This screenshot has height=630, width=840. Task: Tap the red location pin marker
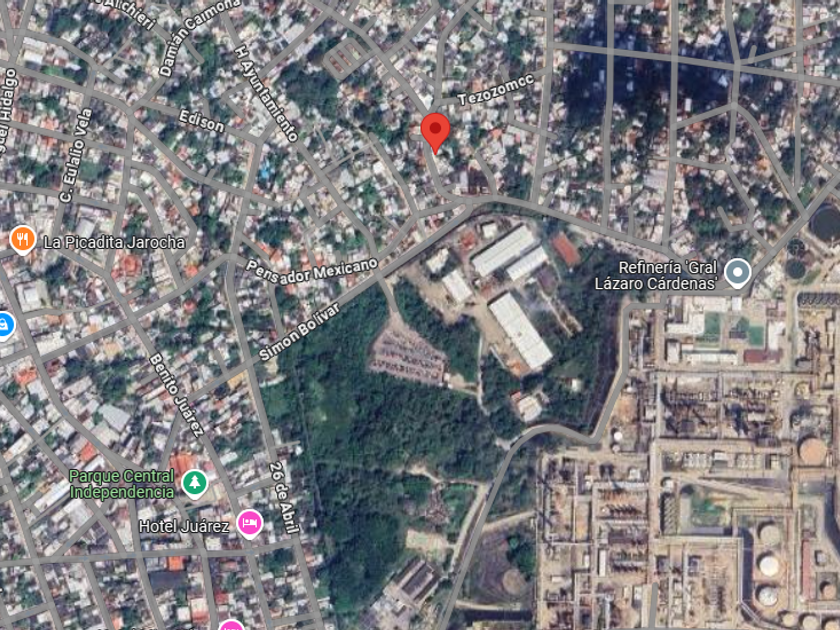click(x=435, y=133)
